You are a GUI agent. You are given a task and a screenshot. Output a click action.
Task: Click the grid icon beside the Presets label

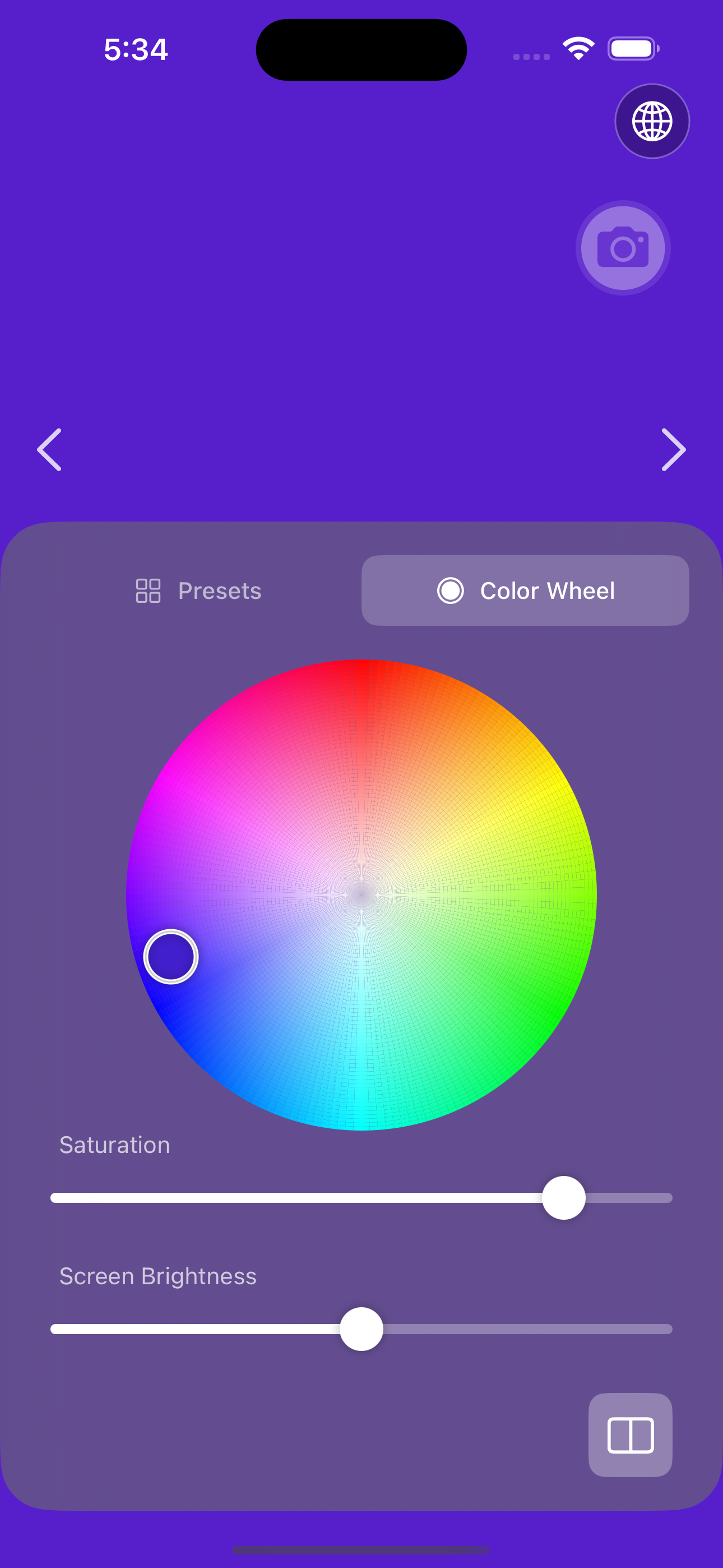coord(148,591)
